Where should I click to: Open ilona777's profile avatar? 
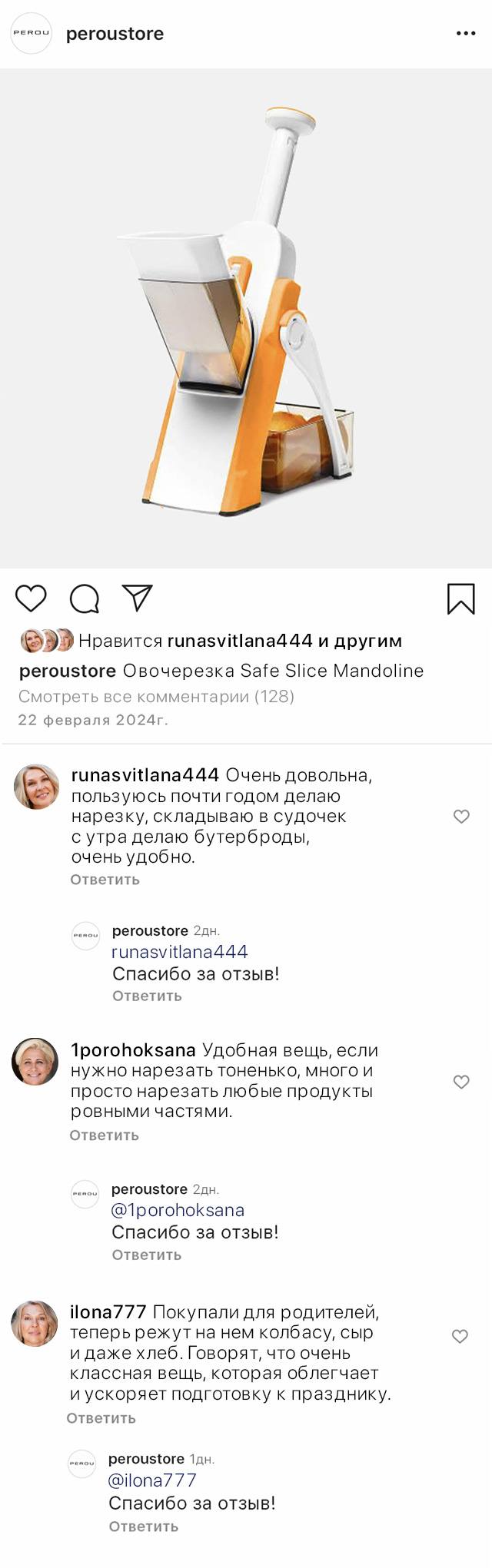pos(34,1323)
